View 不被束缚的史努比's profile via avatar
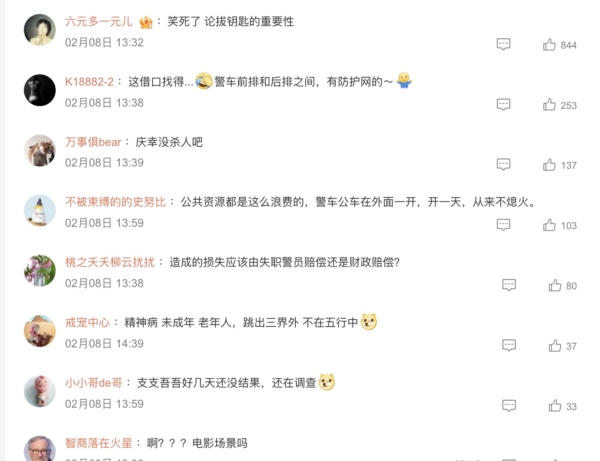600x461 pixels. (40, 210)
